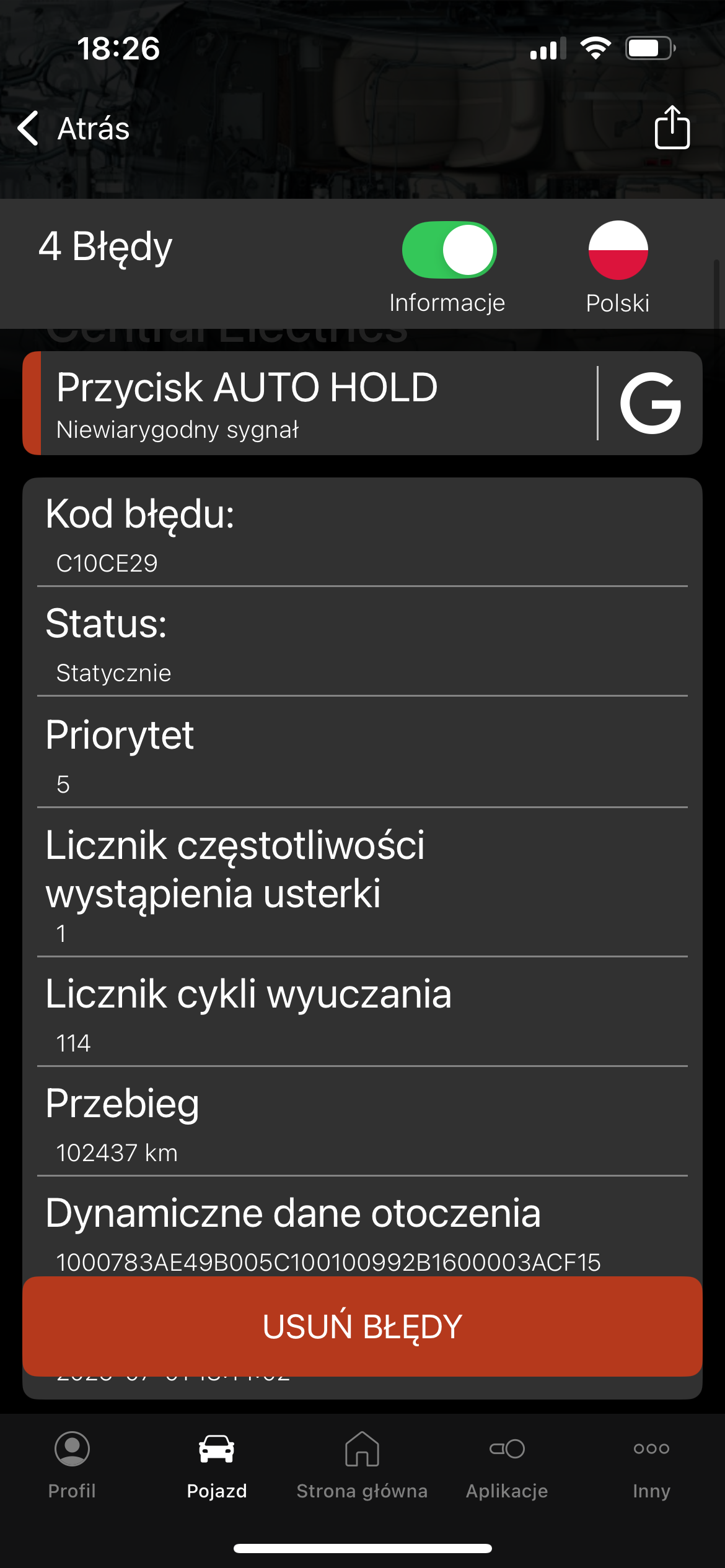Select the Pojazd tab
Viewport: 725px width, 1568px height.
pyautogui.click(x=217, y=1465)
